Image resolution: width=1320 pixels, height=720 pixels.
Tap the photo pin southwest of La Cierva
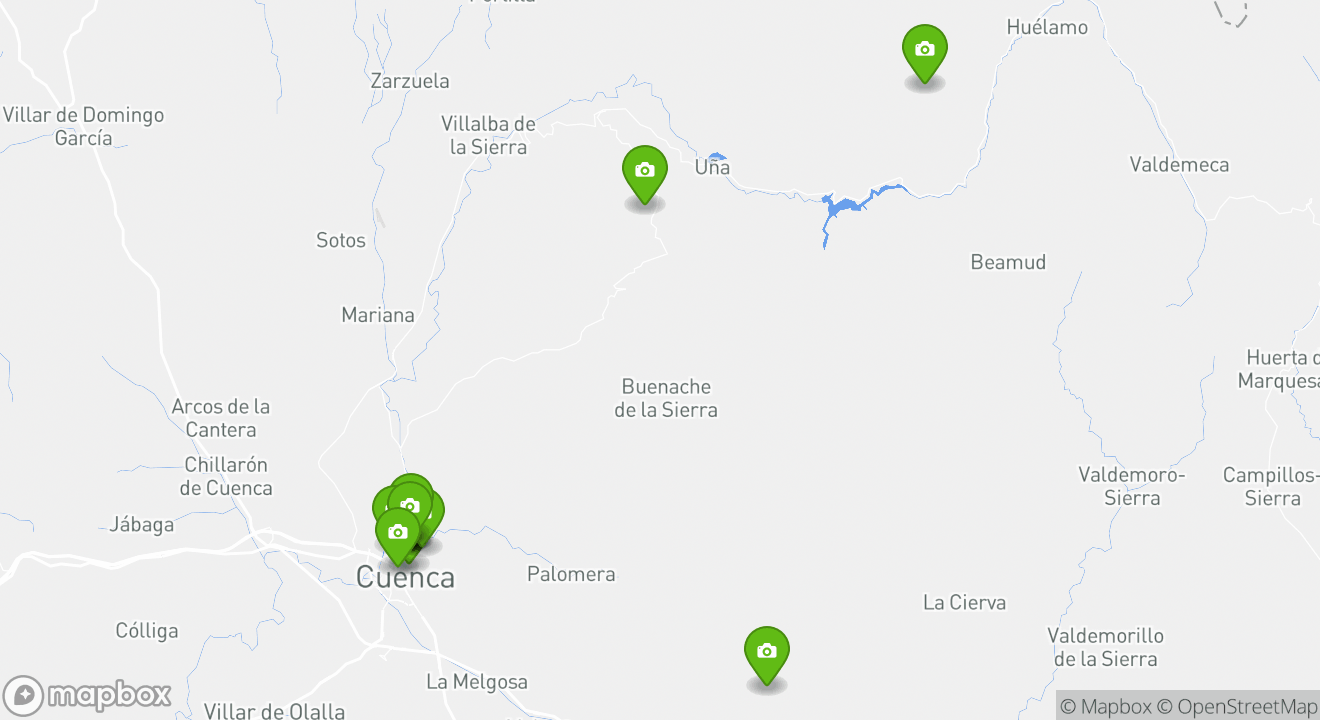(x=766, y=652)
